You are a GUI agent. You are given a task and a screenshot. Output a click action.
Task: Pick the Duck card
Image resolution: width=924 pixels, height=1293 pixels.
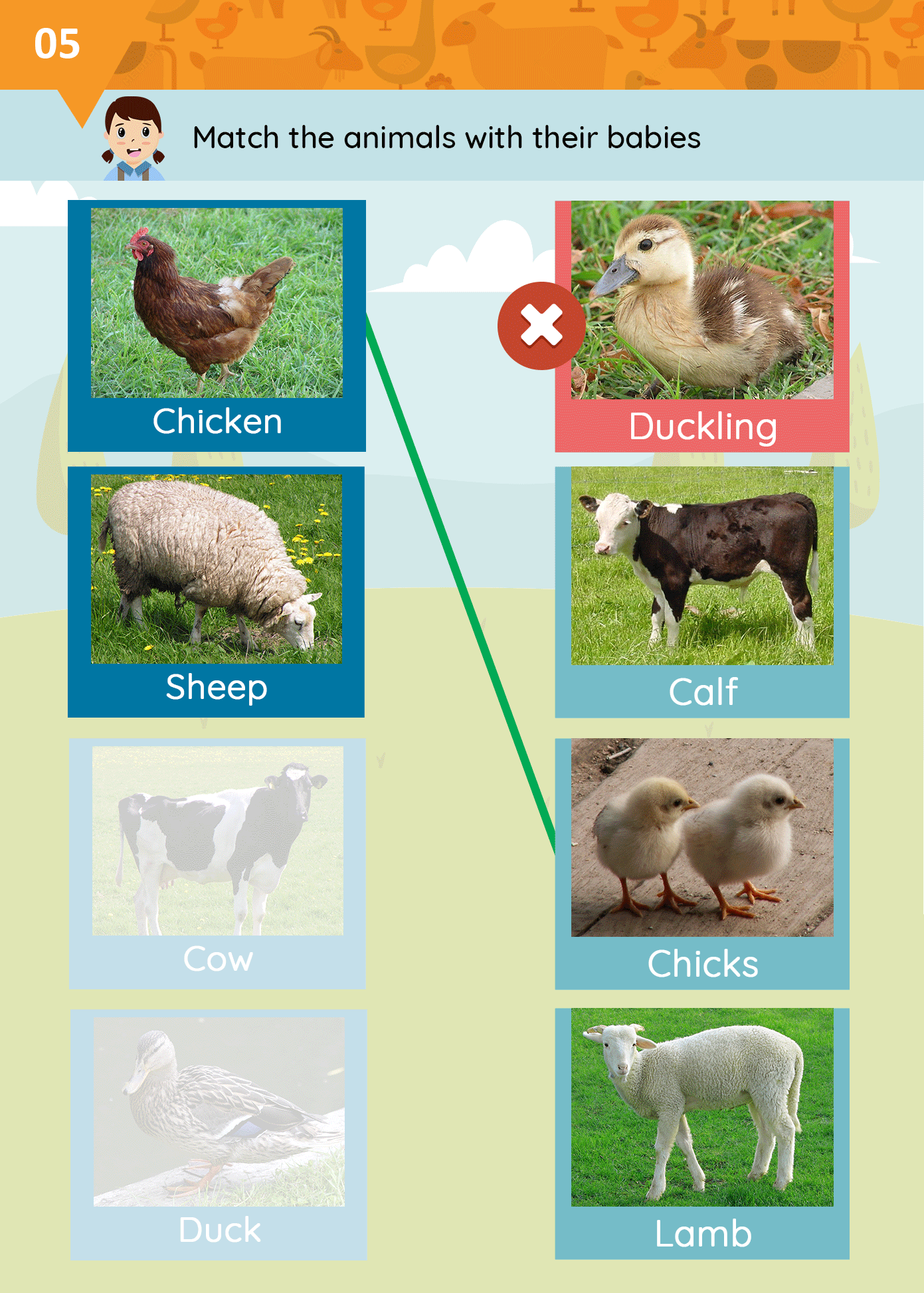pyautogui.click(x=219, y=1134)
